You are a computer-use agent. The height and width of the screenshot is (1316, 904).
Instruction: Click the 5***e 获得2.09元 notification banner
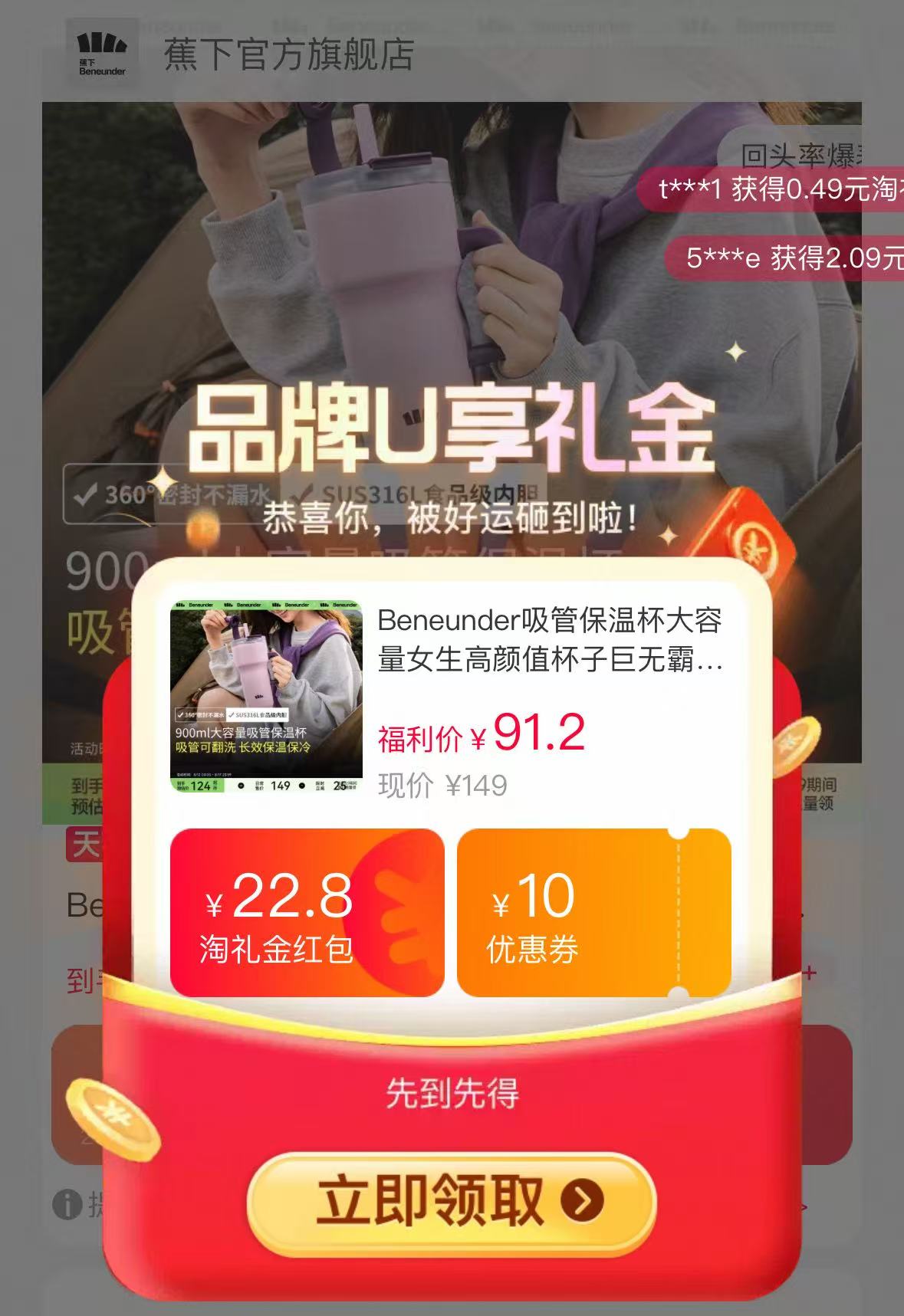tap(790, 259)
